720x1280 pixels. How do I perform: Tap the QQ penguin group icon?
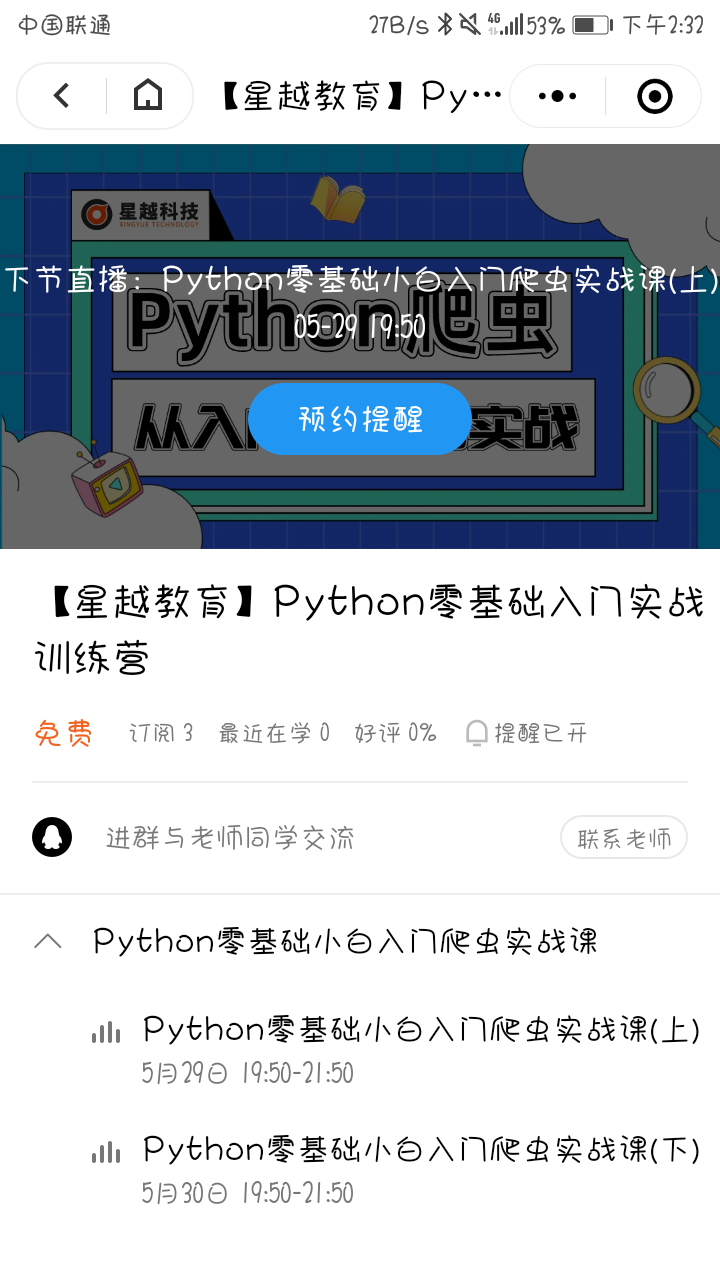click(x=52, y=837)
